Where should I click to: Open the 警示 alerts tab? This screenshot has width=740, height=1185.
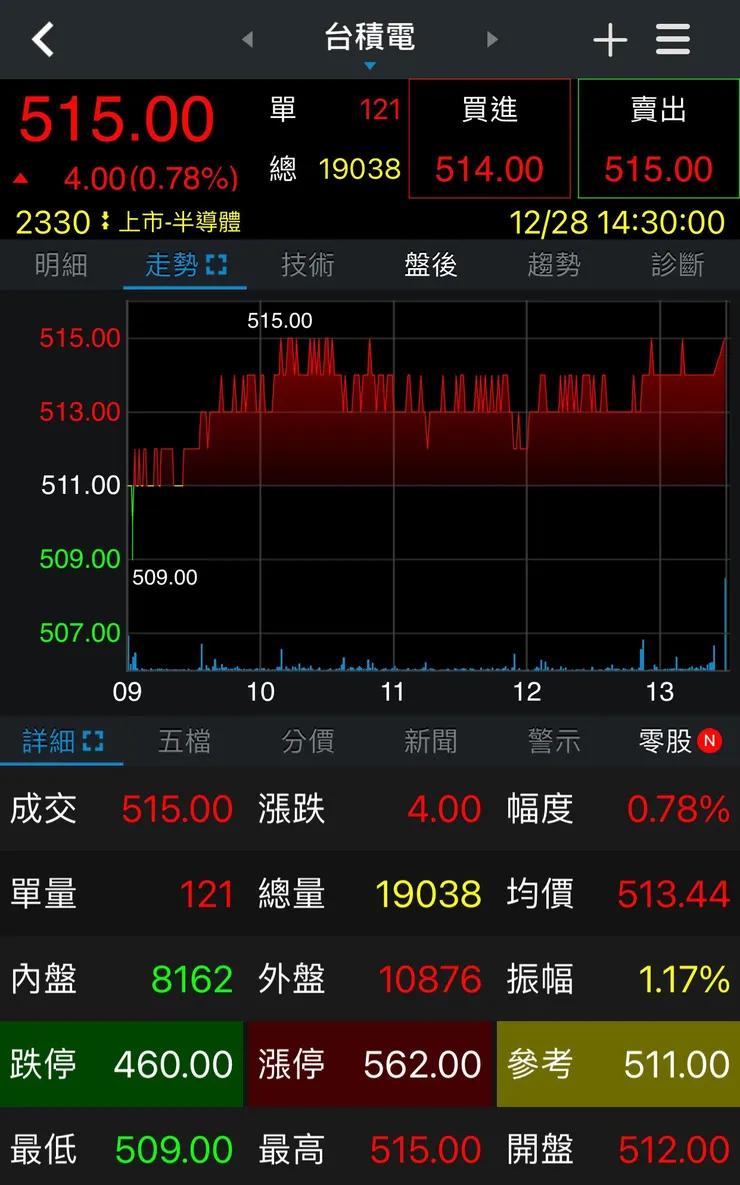[x=553, y=741]
